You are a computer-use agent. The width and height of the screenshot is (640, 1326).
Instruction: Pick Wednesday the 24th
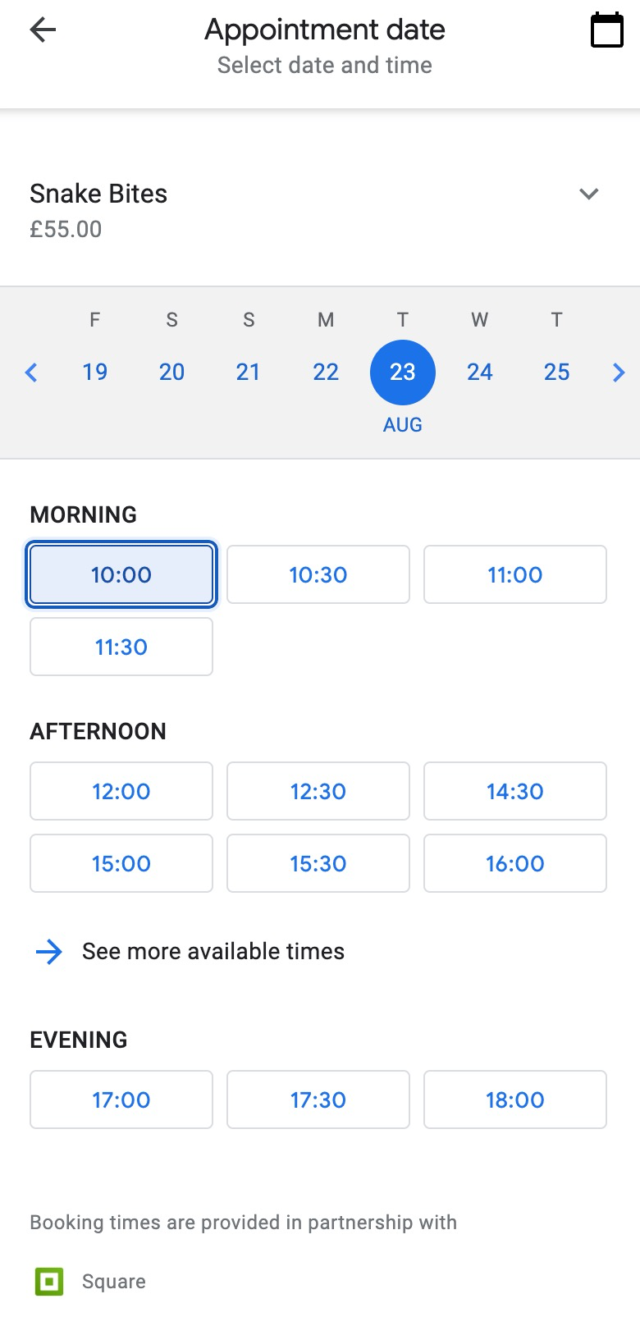(480, 372)
